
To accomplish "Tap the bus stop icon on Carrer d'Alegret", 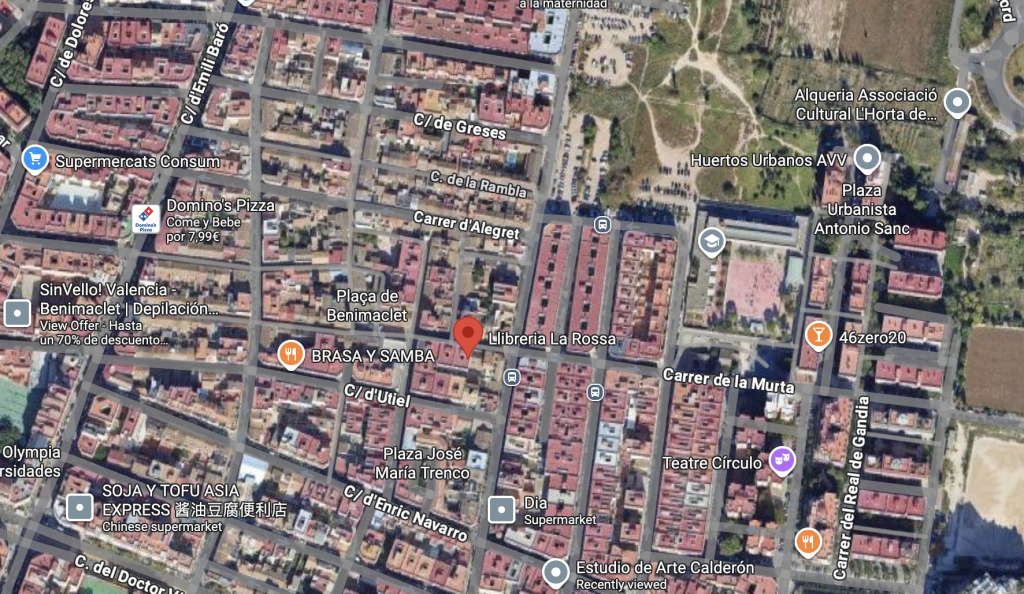I will click(601, 225).
